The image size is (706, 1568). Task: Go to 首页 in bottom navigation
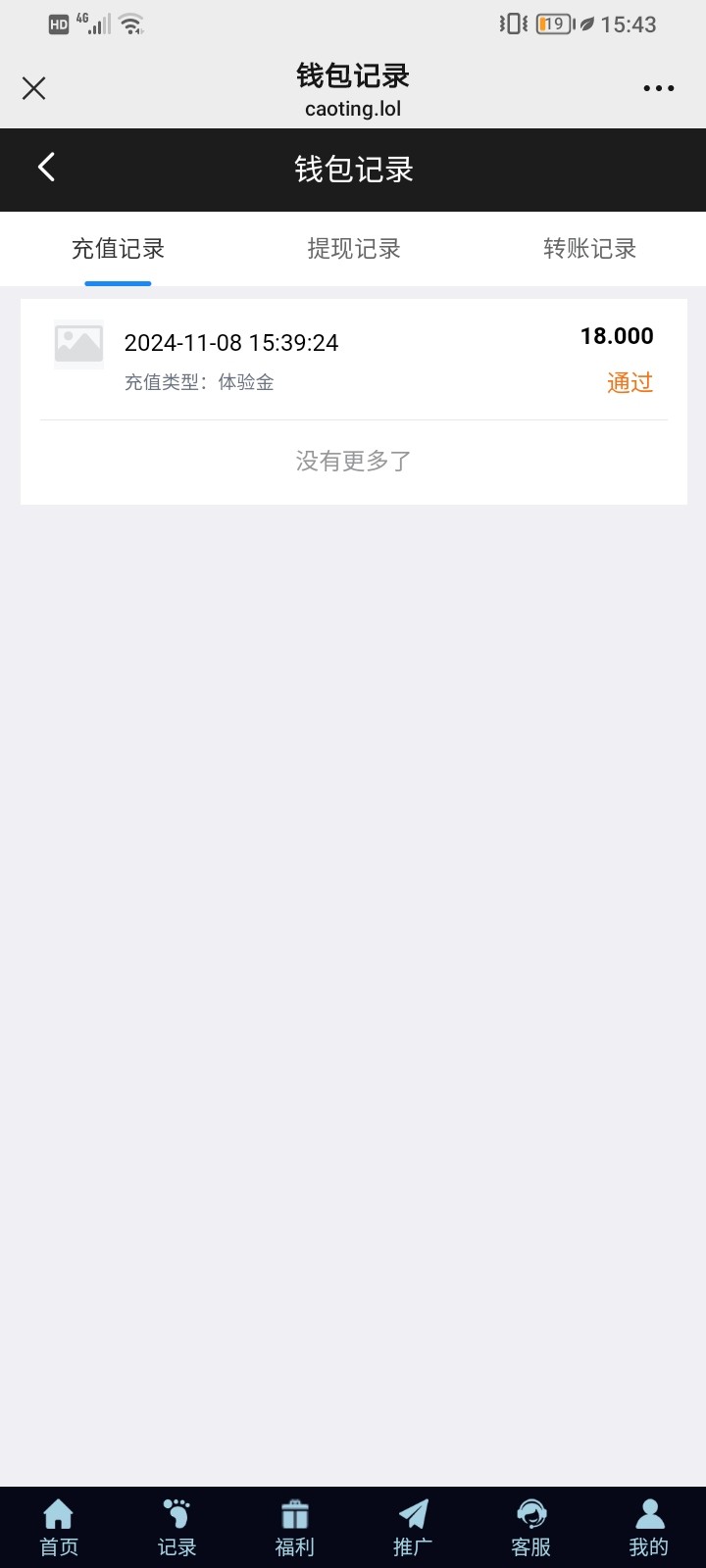pyautogui.click(x=59, y=1528)
